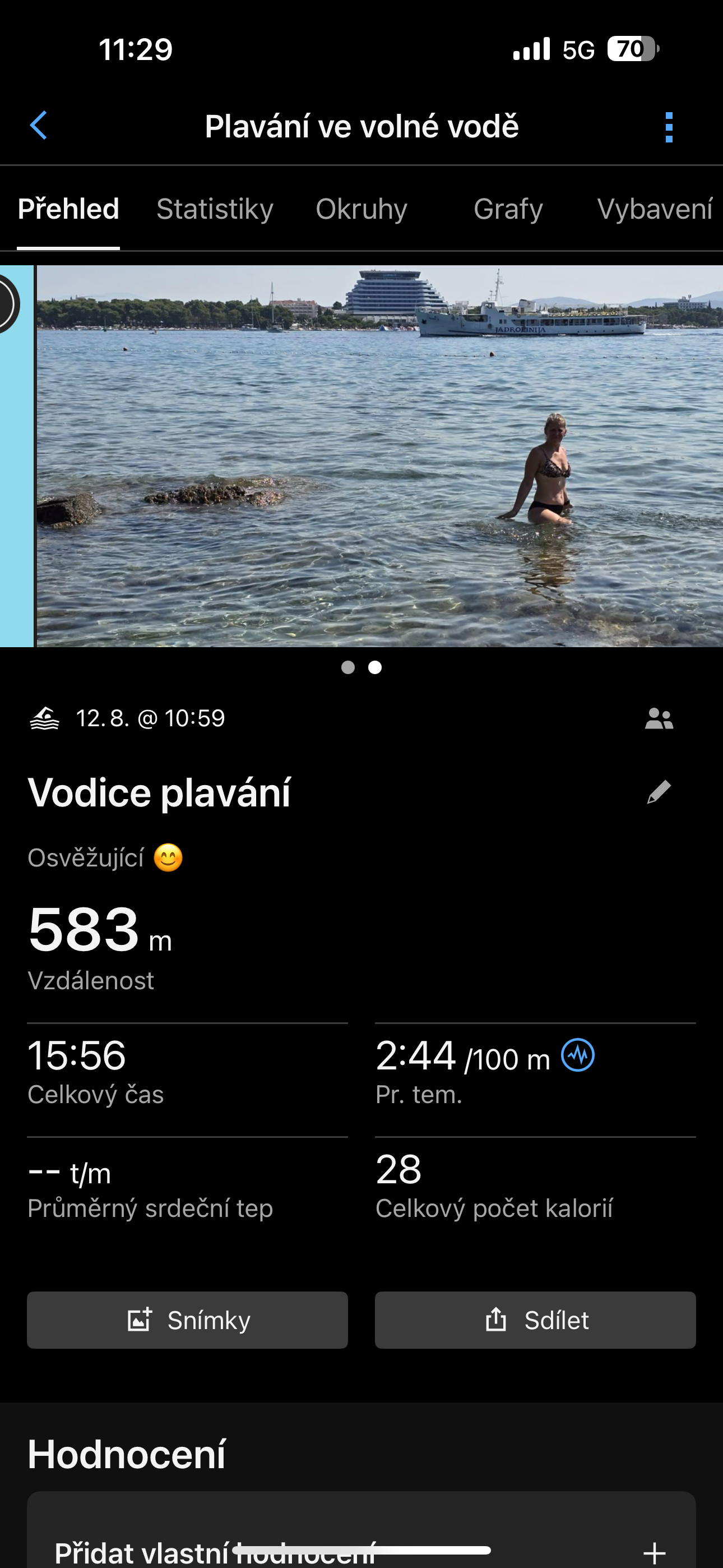Open the Grafy tab

[508, 209]
